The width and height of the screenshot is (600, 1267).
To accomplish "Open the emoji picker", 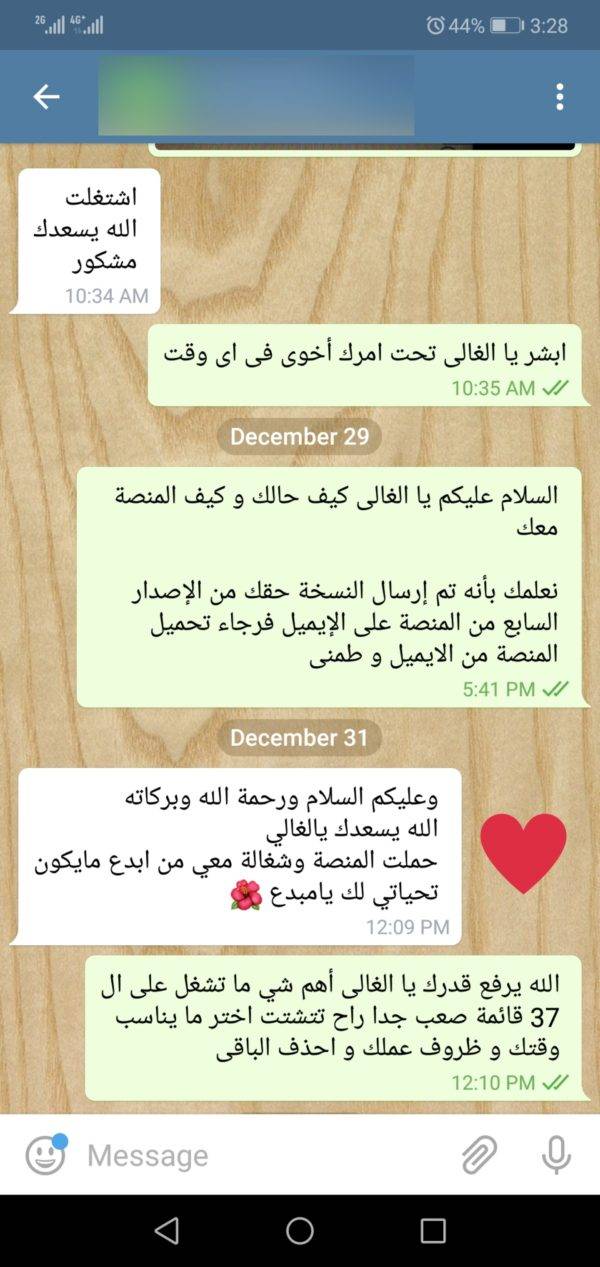I will point(45,1156).
